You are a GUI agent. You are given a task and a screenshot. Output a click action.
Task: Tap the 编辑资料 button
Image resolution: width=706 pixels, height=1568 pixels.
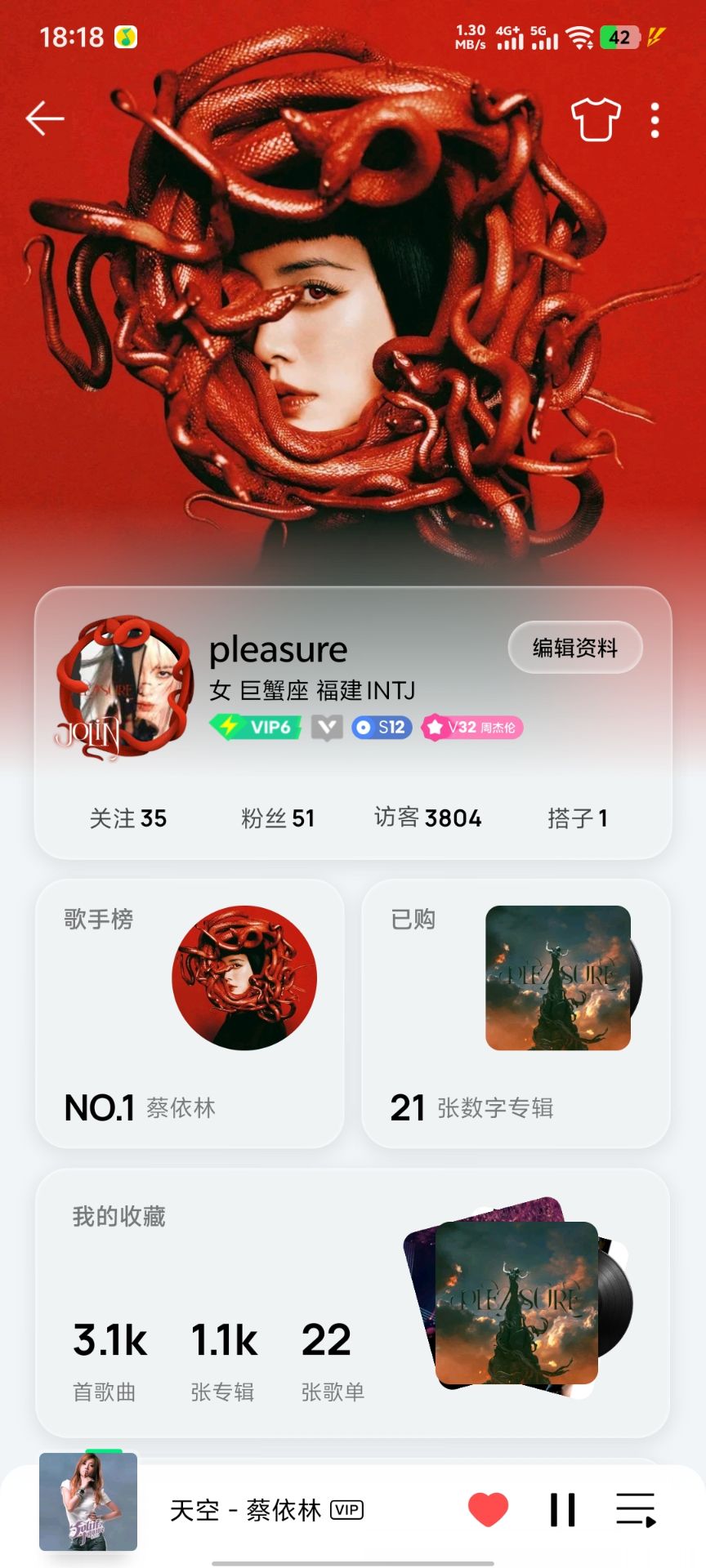[575, 648]
